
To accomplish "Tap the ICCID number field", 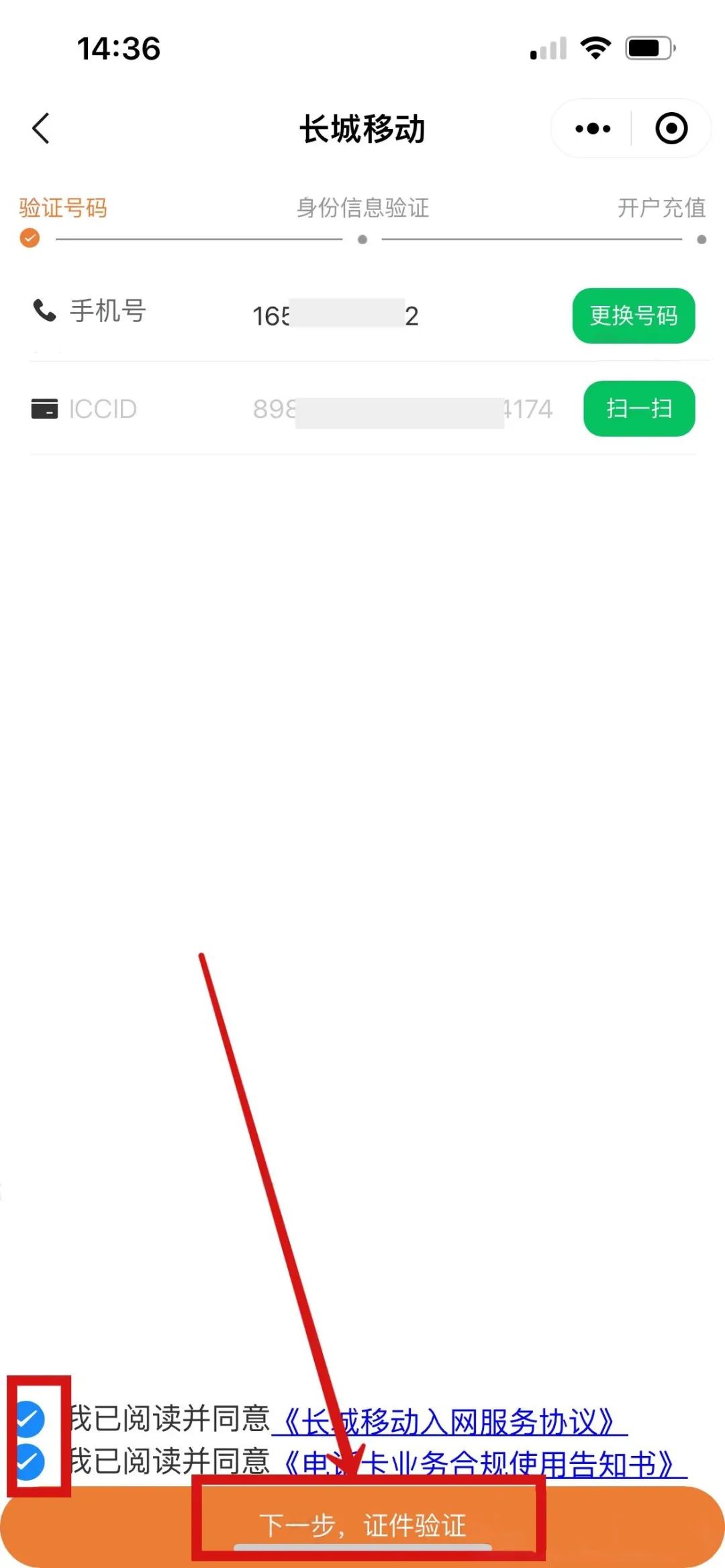I will click(x=401, y=409).
